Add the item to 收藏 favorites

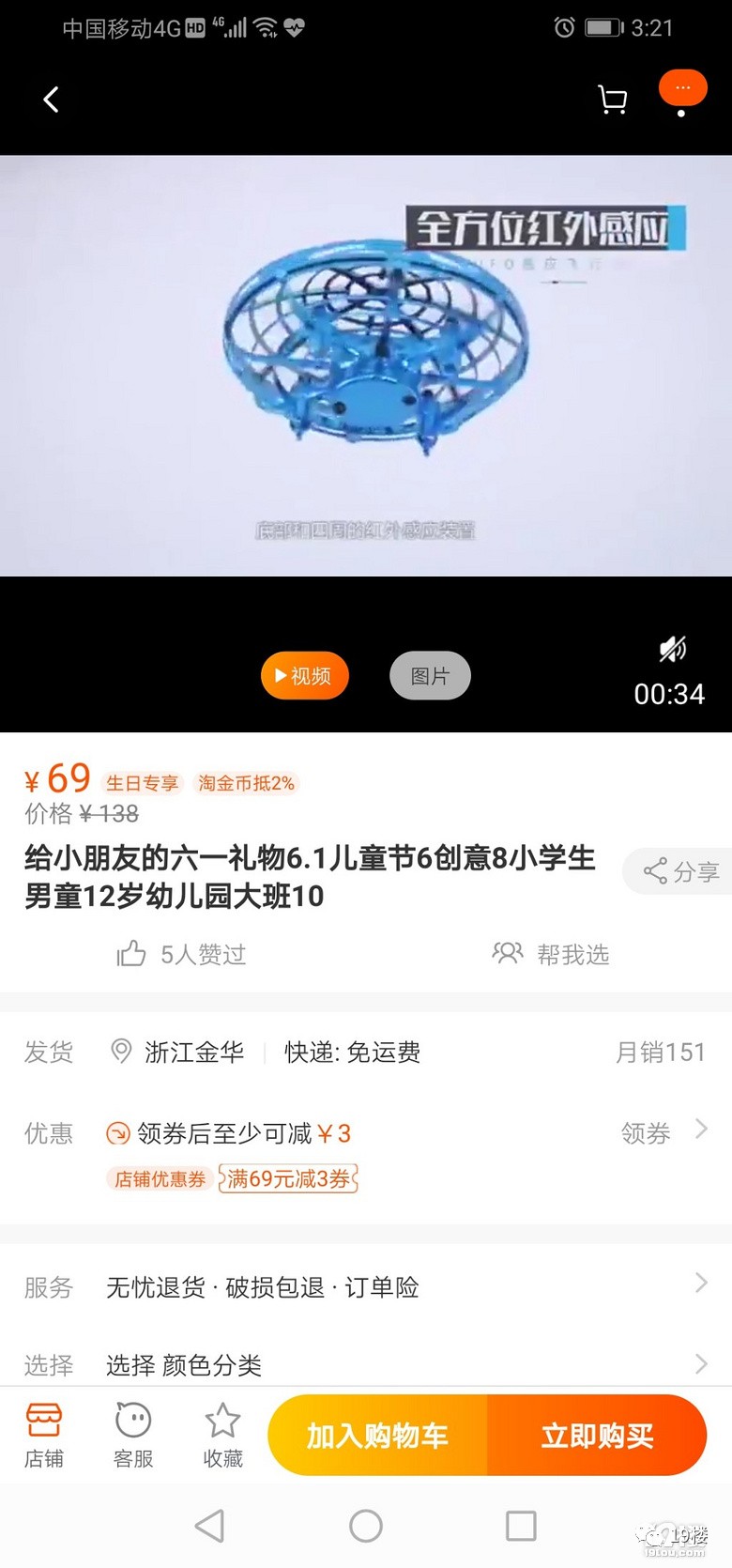coord(222,1435)
